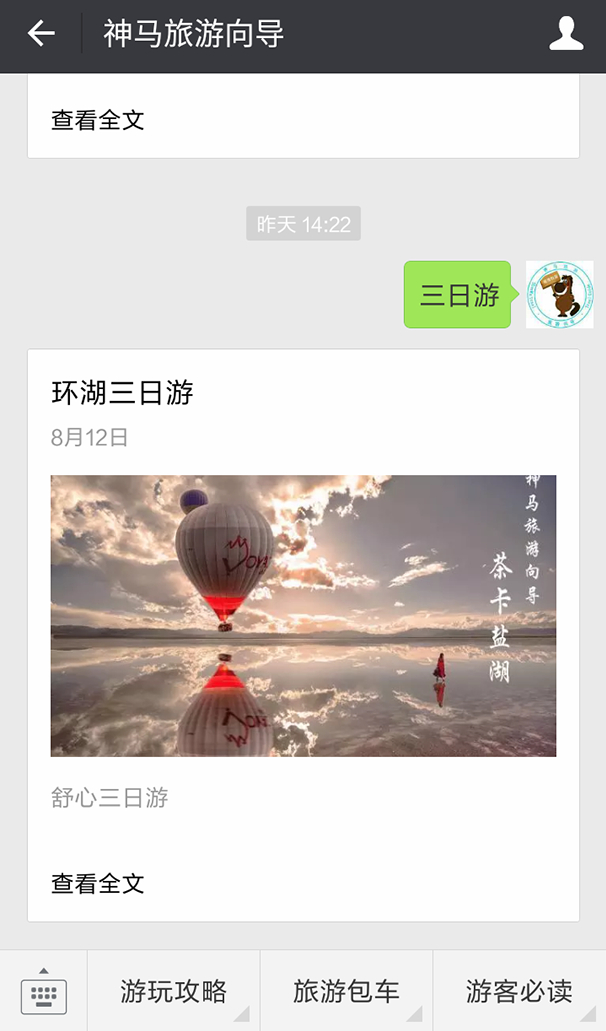Tap 查看全文 under 舒心三日游
606x1031 pixels.
point(98,883)
